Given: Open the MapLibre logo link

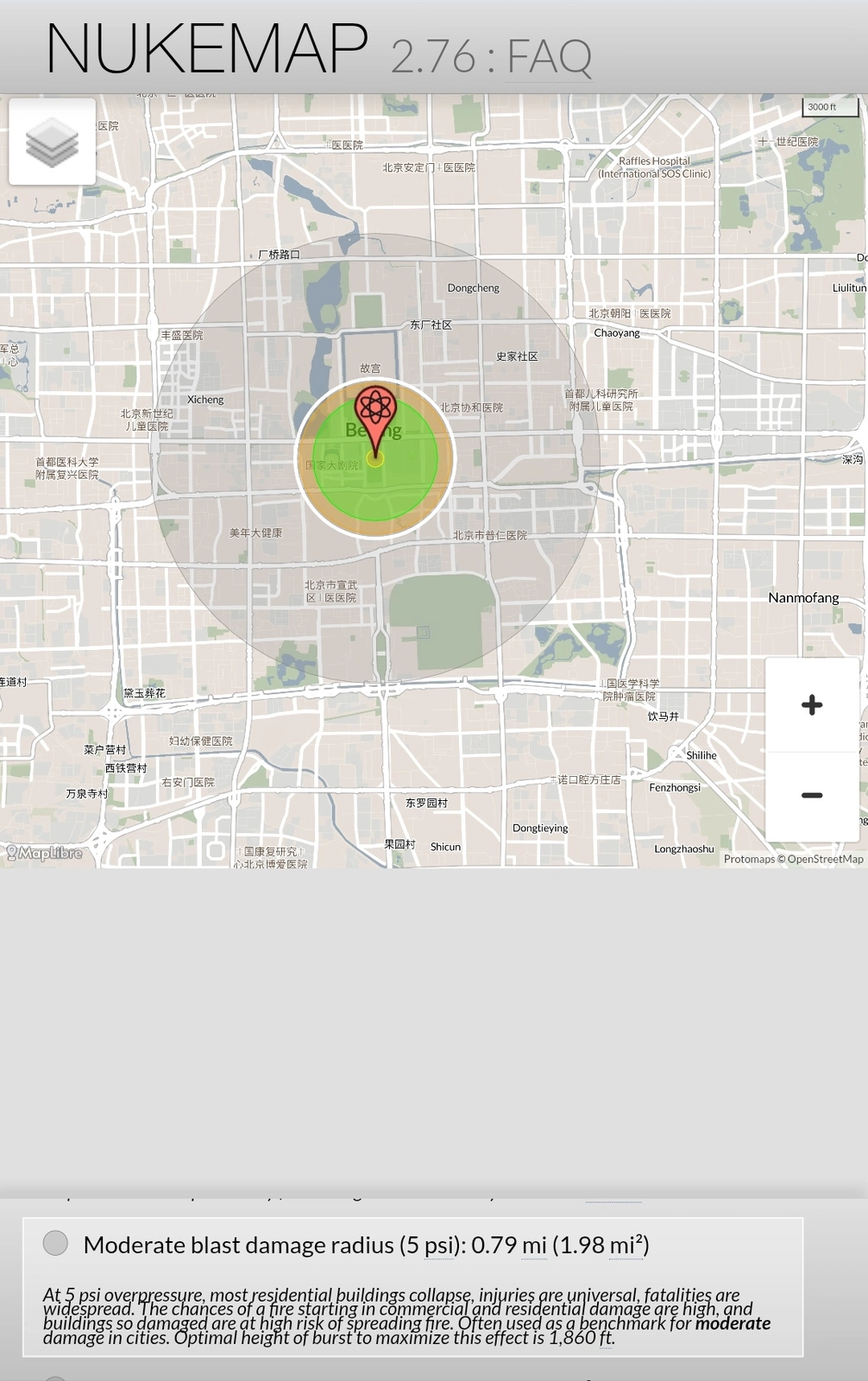Looking at the screenshot, I should 45,853.
